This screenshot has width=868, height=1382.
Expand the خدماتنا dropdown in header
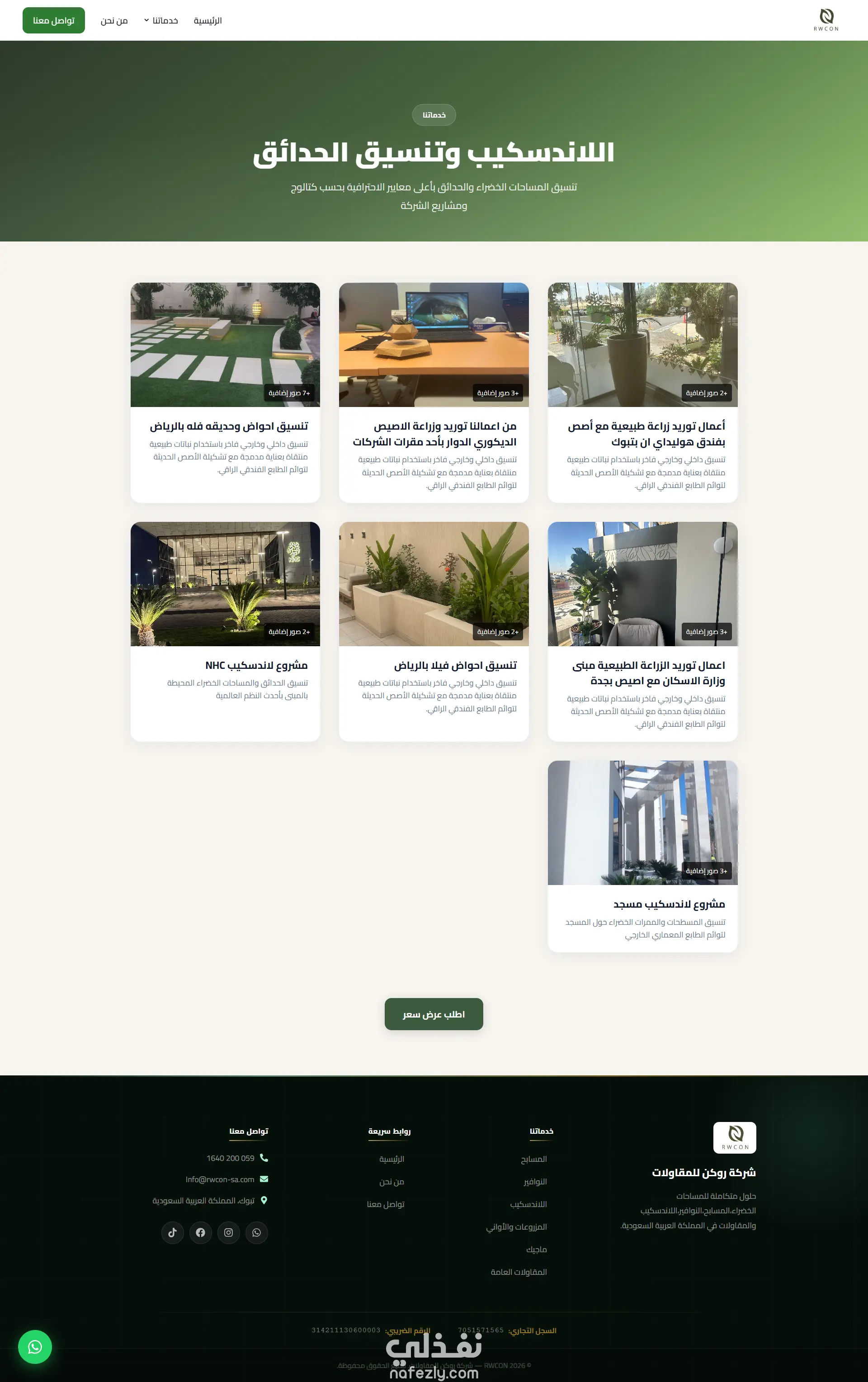(x=160, y=21)
